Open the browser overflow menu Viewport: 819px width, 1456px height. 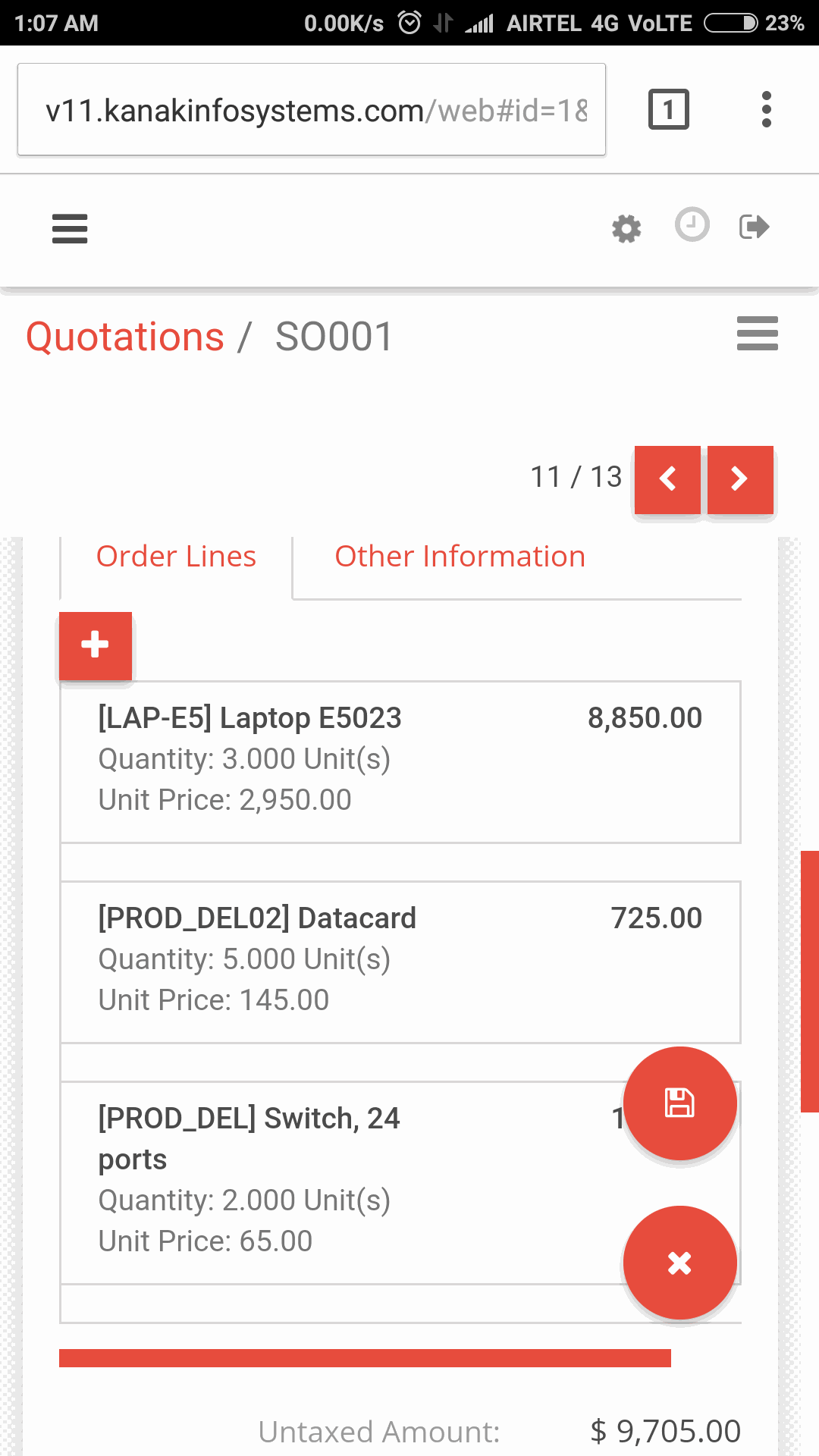pyautogui.click(x=767, y=110)
